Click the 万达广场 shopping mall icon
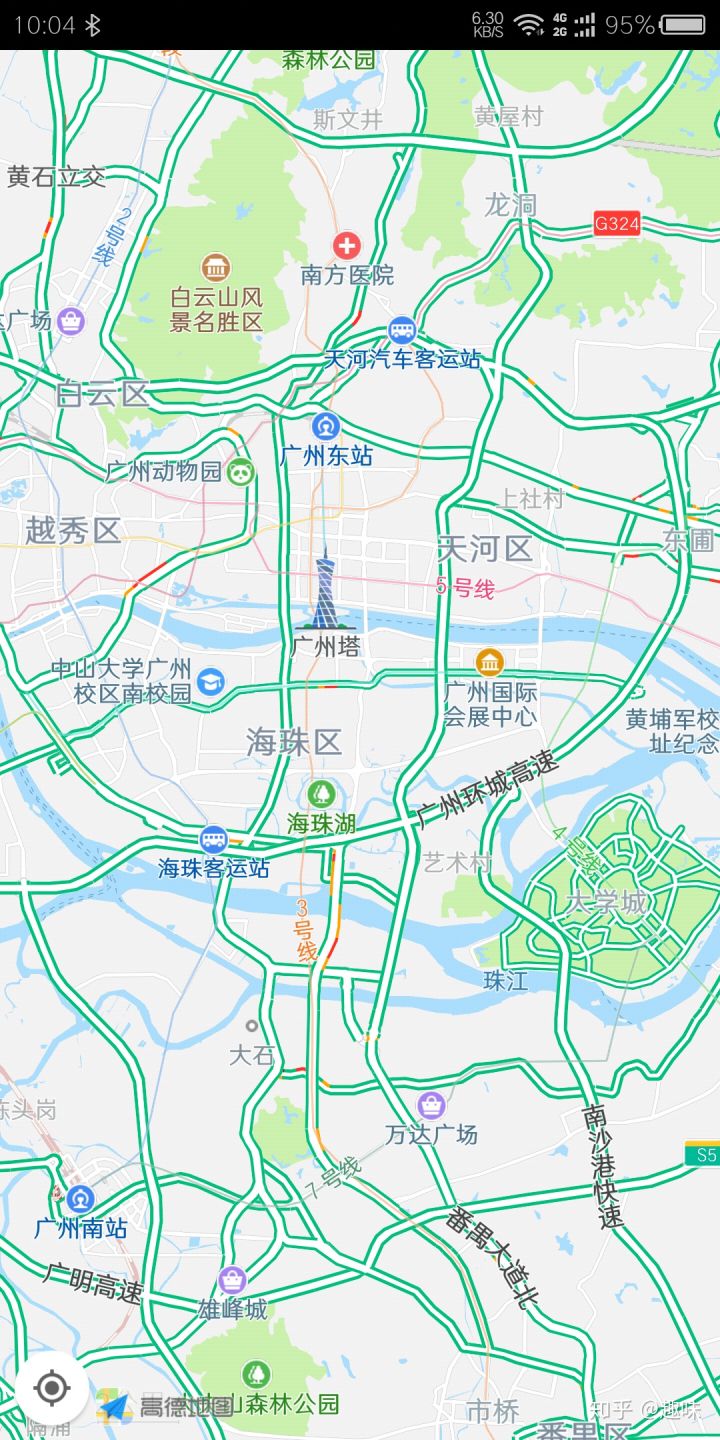Image resolution: width=720 pixels, height=1440 pixels. [430, 1104]
